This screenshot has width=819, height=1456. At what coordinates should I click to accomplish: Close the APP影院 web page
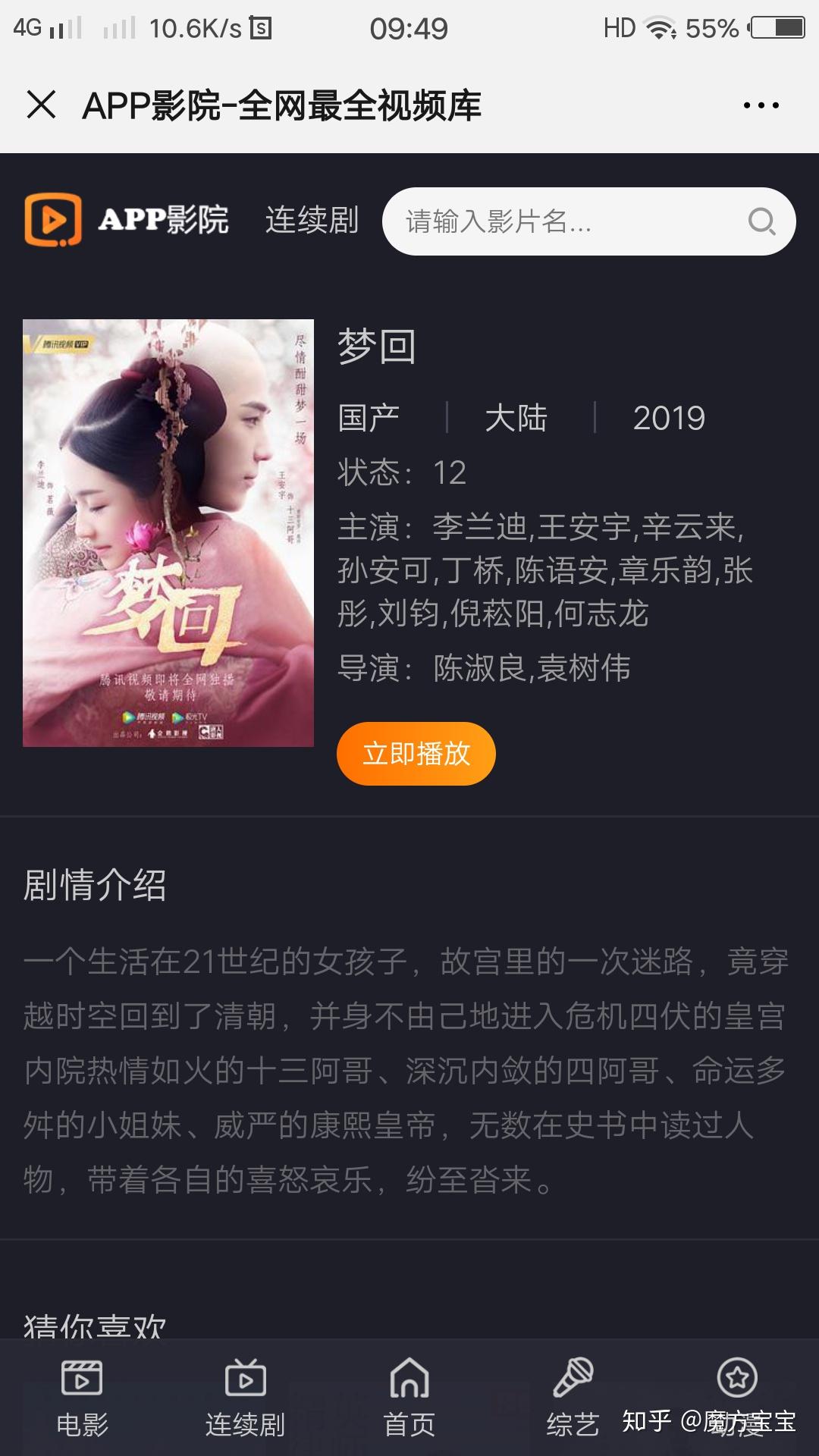pos(41,105)
